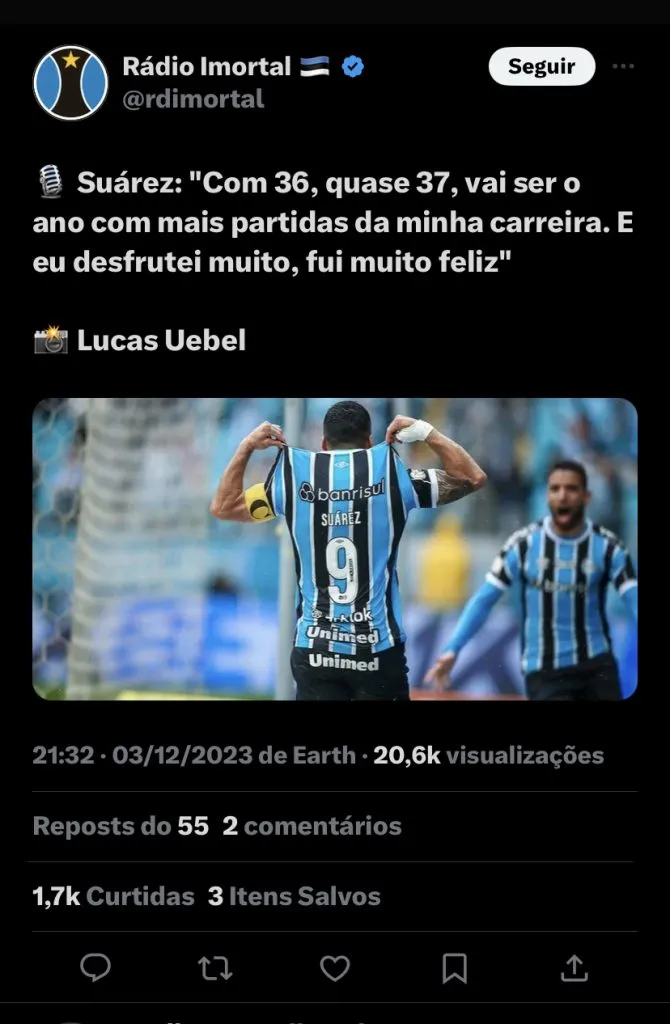Like the post with the heart icon

pyautogui.click(x=334, y=967)
